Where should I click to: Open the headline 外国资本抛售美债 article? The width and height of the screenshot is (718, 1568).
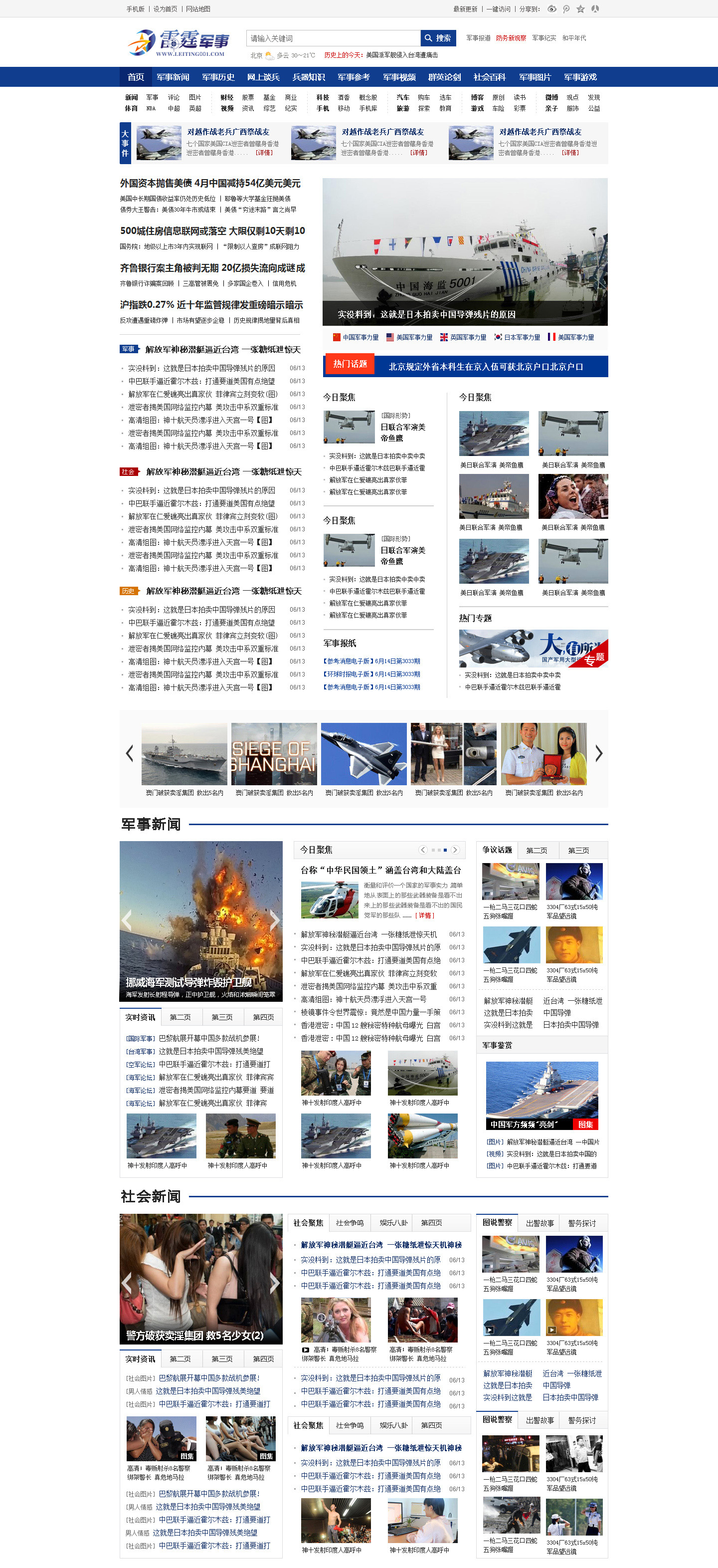point(210,183)
